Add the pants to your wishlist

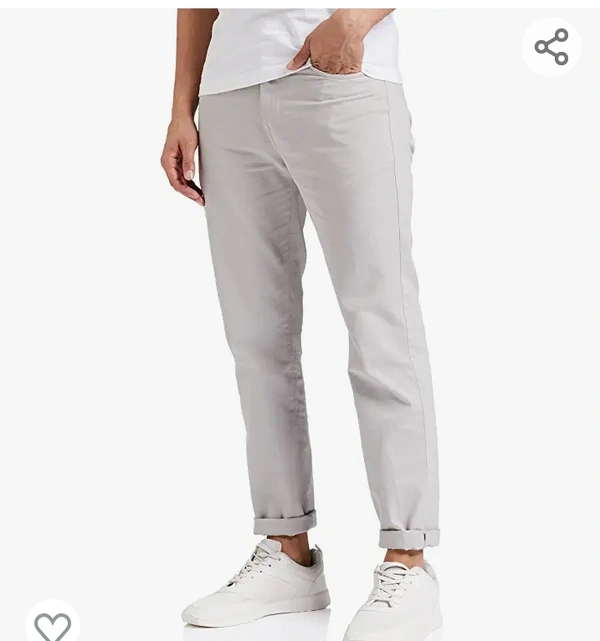52,625
